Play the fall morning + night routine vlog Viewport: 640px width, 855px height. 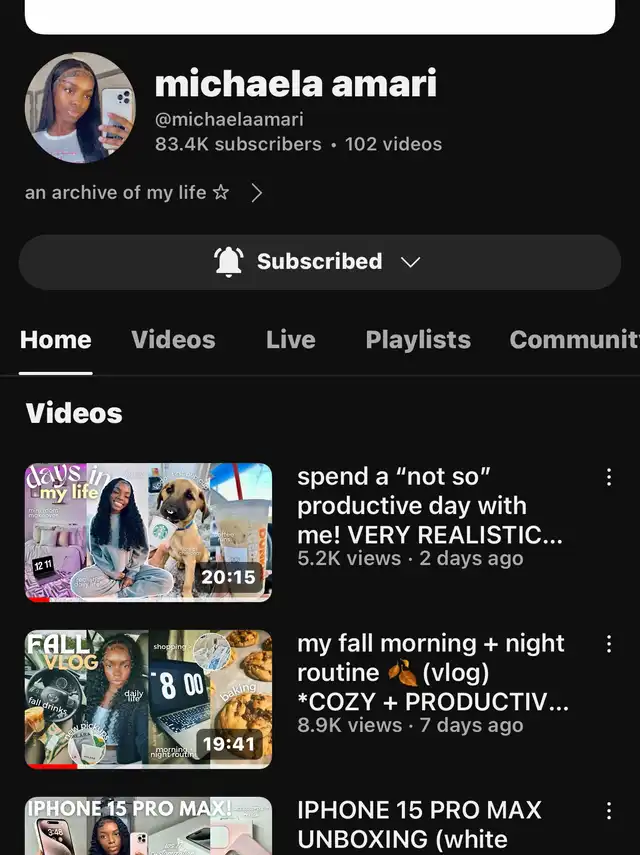[148, 699]
